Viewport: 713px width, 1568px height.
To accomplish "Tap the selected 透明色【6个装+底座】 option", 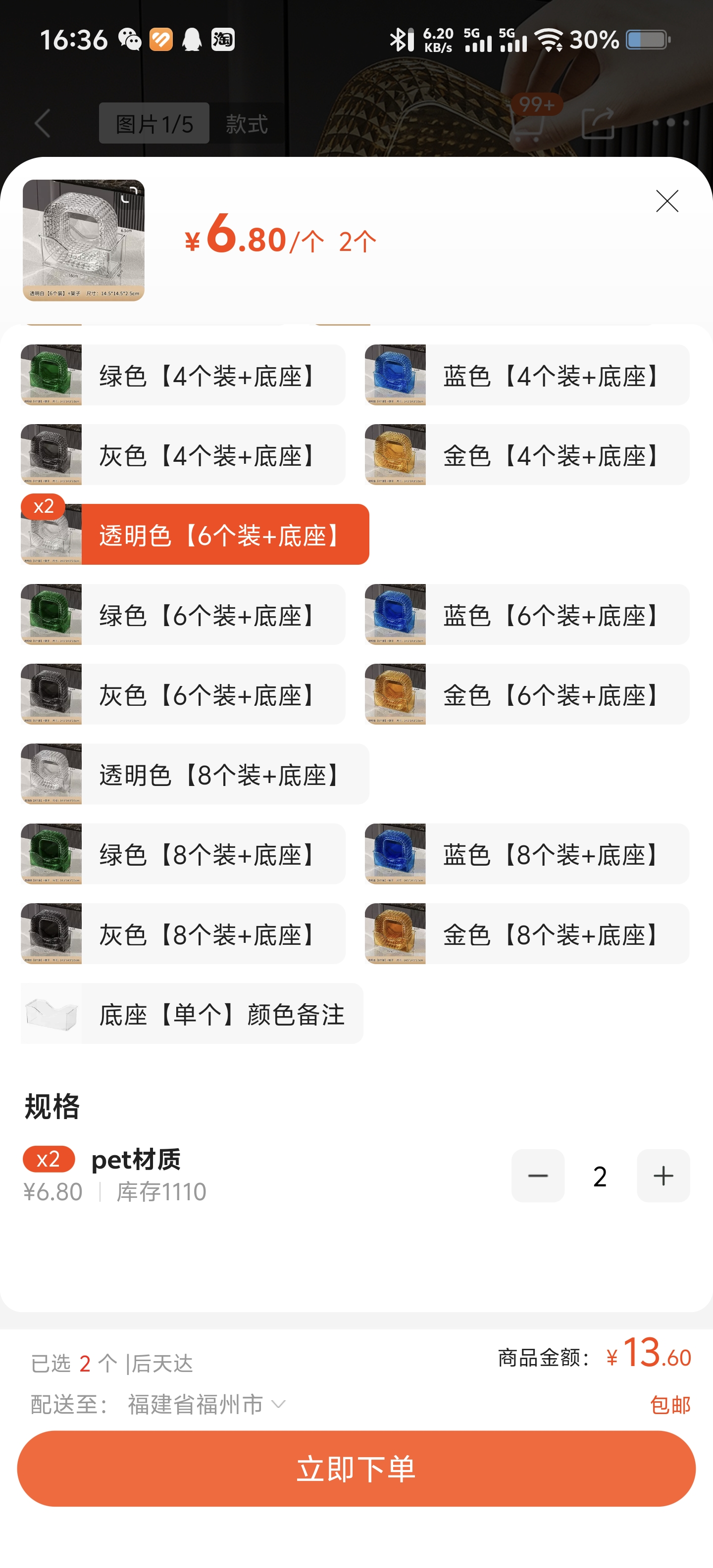I will coord(195,535).
